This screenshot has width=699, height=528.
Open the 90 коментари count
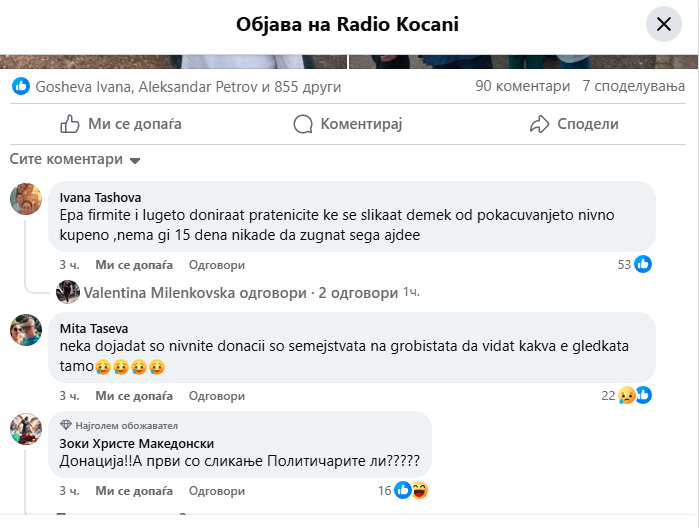[522, 87]
